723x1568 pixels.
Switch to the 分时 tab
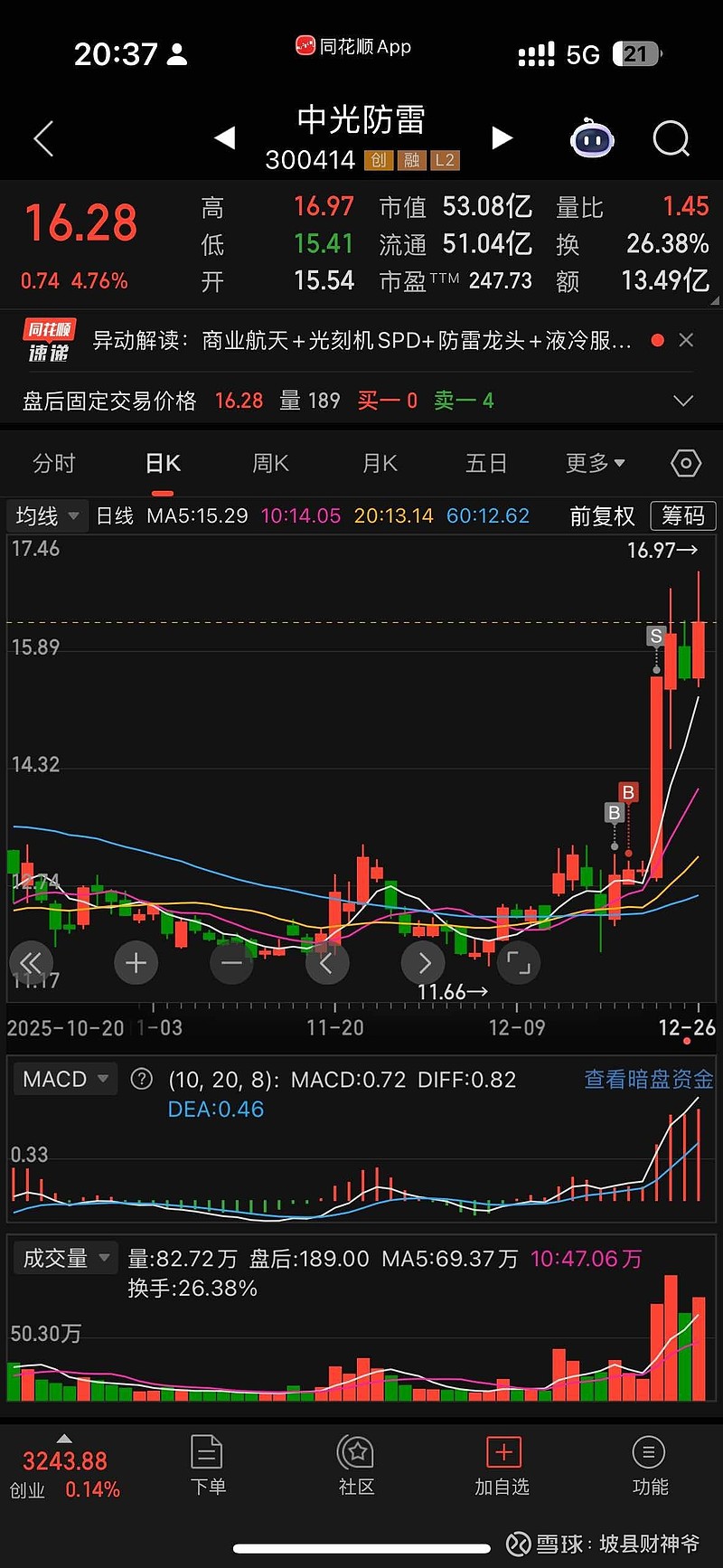54,462
